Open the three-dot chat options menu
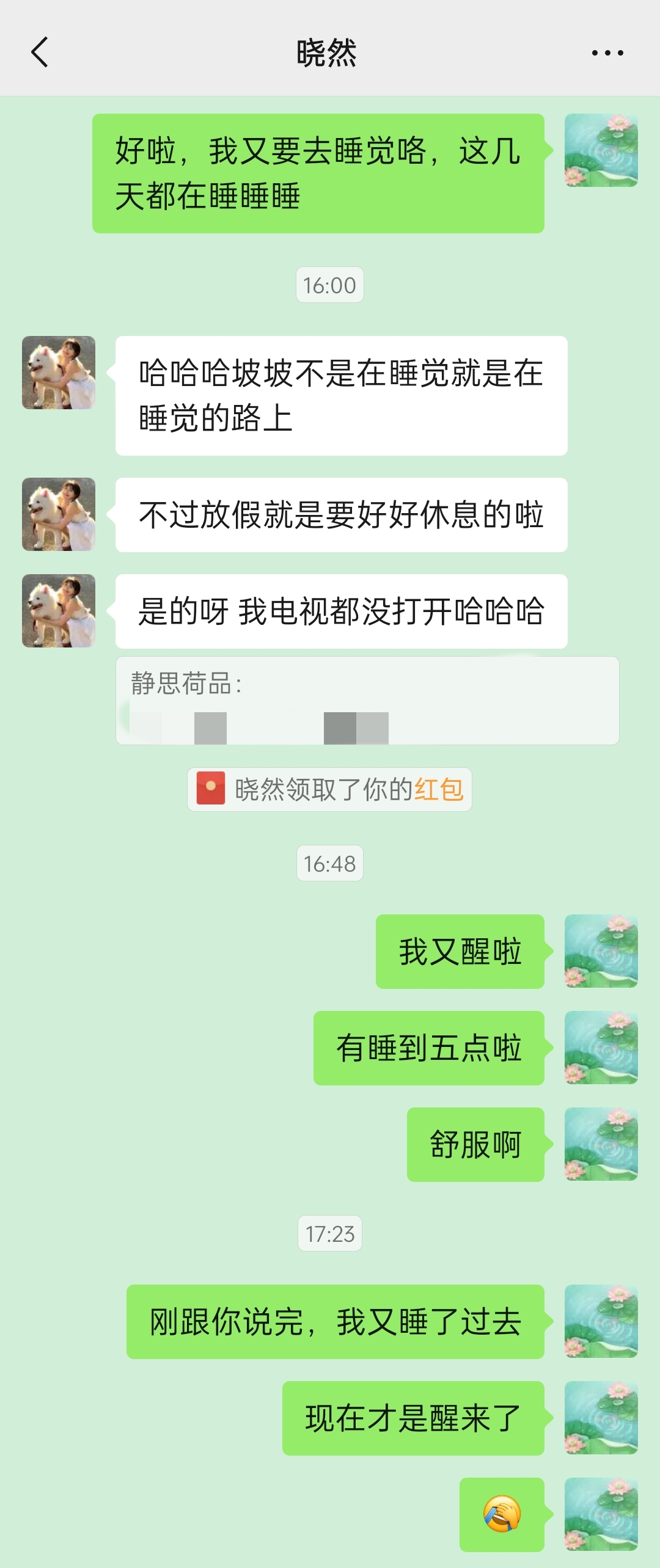Screen dimensions: 660x1568 [x=607, y=53]
